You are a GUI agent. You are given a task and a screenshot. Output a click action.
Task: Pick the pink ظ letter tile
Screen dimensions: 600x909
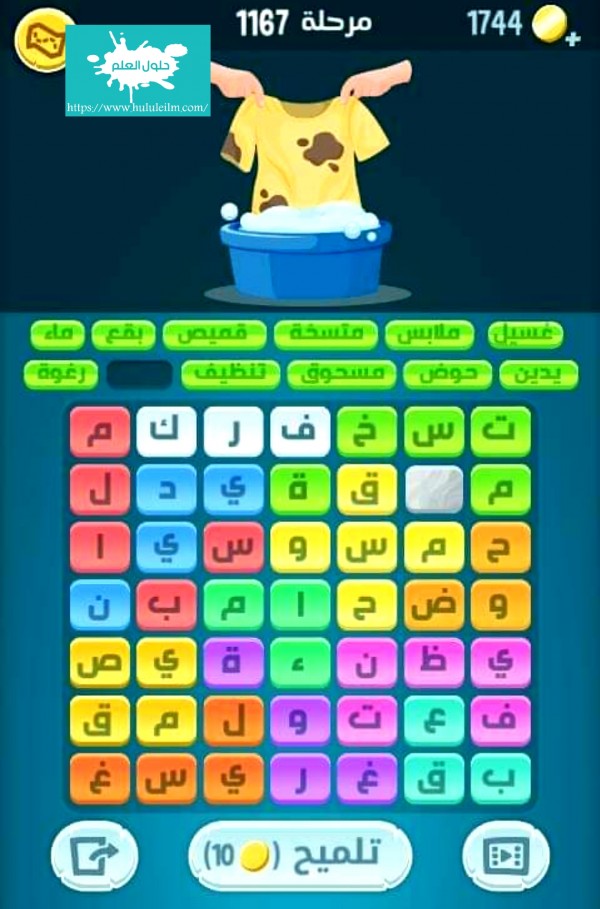pyautogui.click(x=434, y=664)
